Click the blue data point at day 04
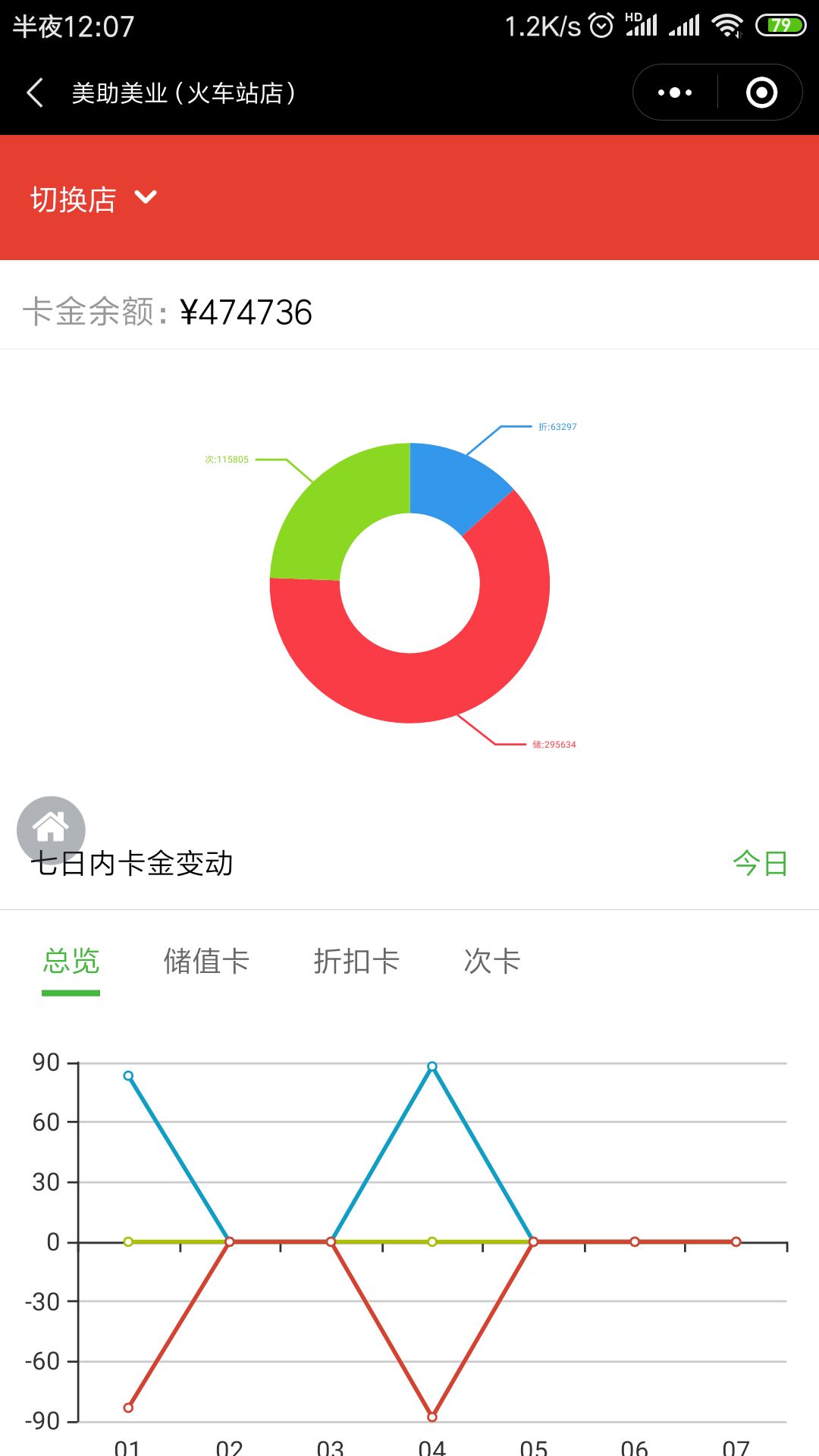This screenshot has width=819, height=1456. coord(431,1067)
